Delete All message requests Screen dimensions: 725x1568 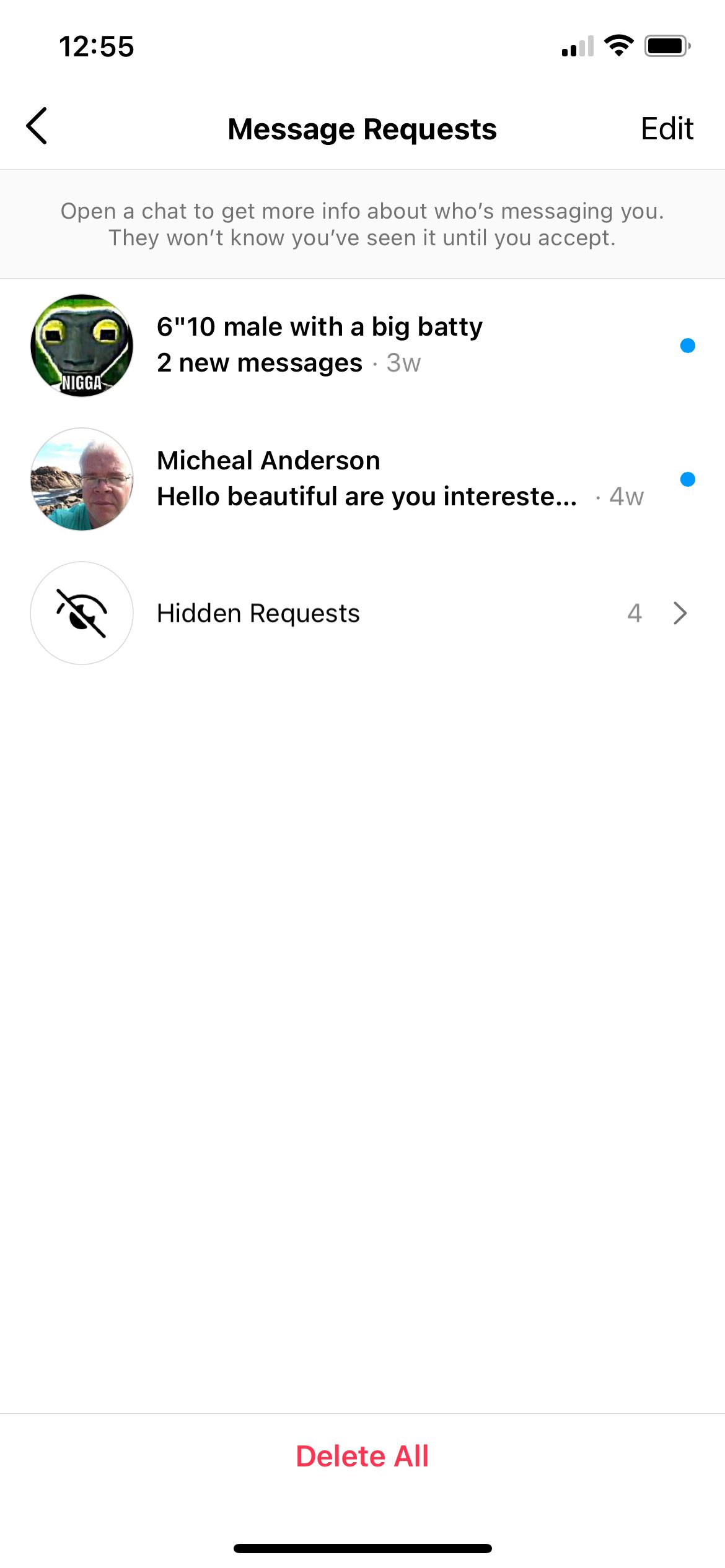tap(362, 1455)
